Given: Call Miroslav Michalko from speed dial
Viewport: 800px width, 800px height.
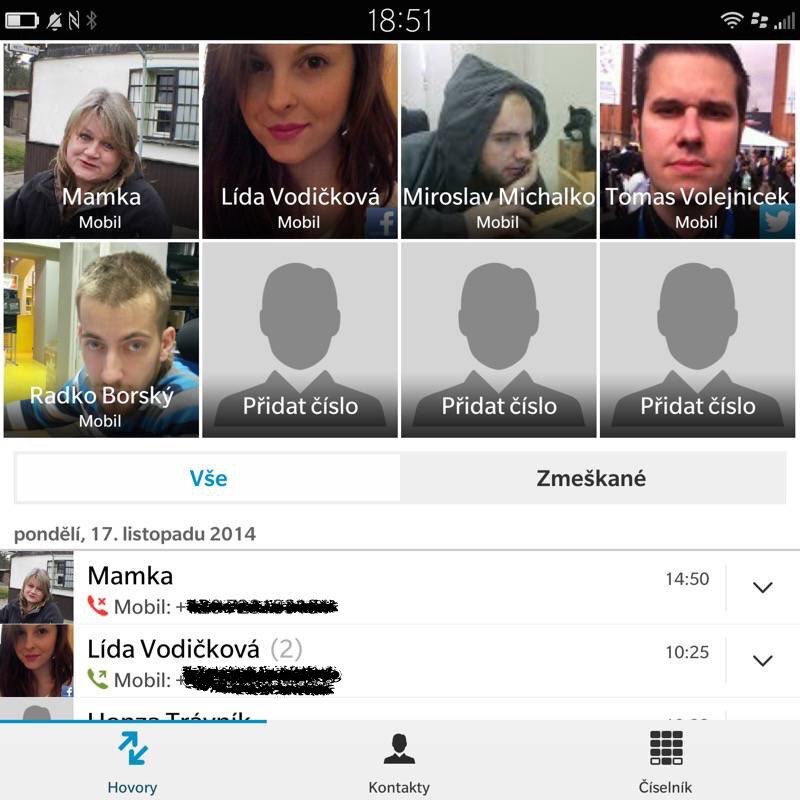Looking at the screenshot, I should [498, 141].
